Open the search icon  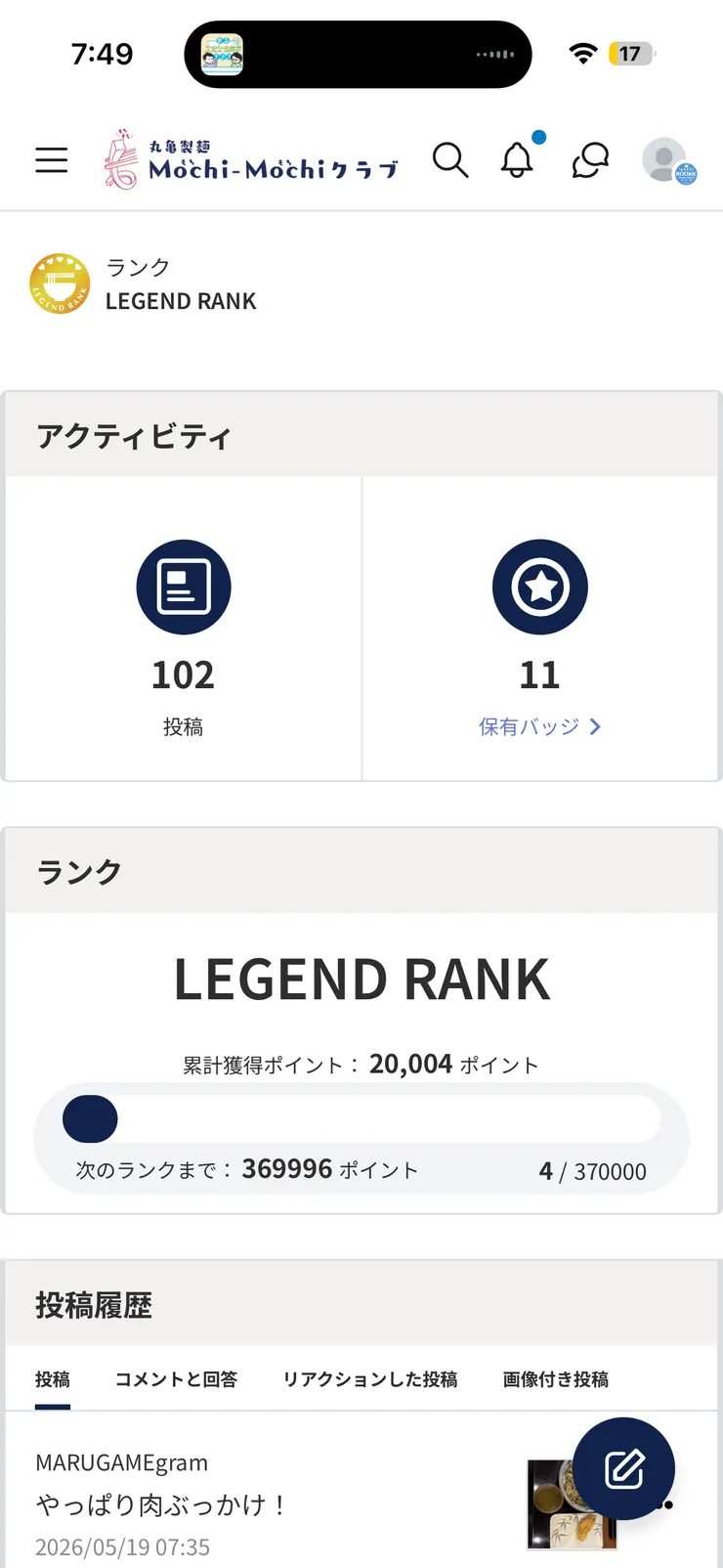(x=450, y=159)
